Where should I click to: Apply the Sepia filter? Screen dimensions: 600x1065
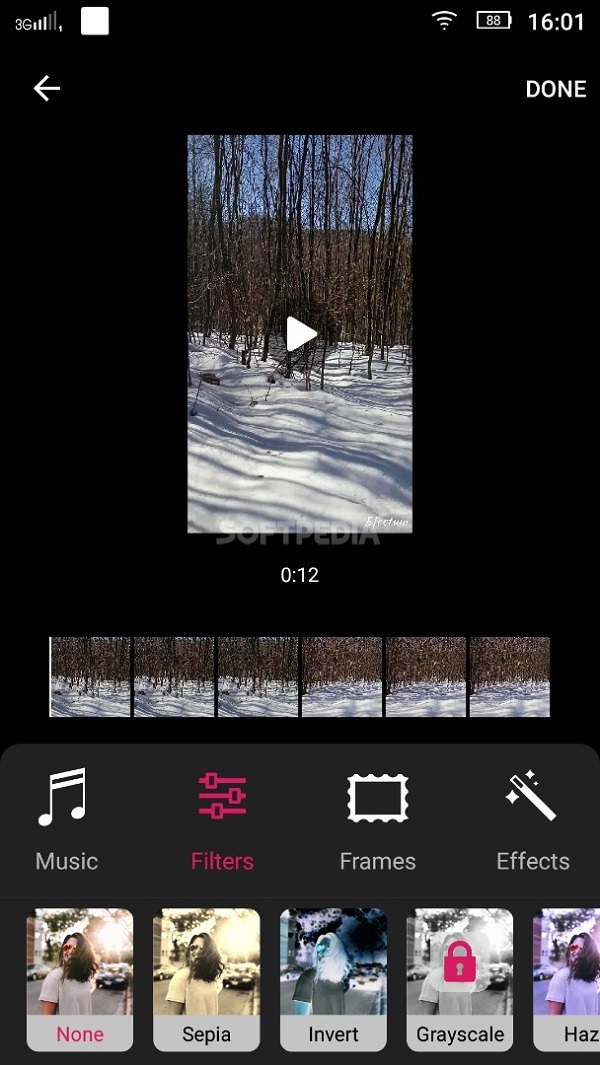click(x=206, y=979)
